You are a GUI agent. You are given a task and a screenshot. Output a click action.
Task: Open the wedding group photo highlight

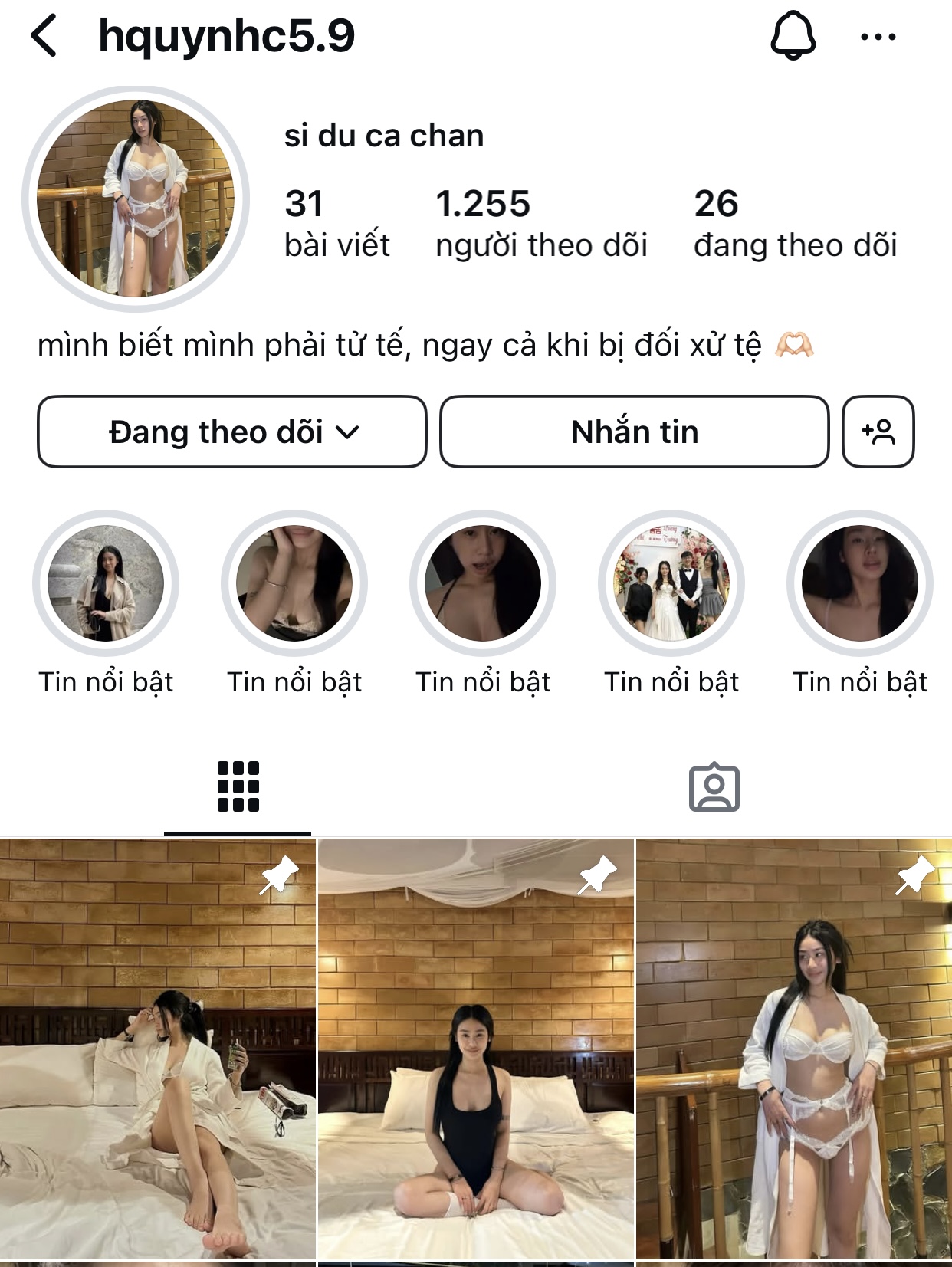click(671, 583)
